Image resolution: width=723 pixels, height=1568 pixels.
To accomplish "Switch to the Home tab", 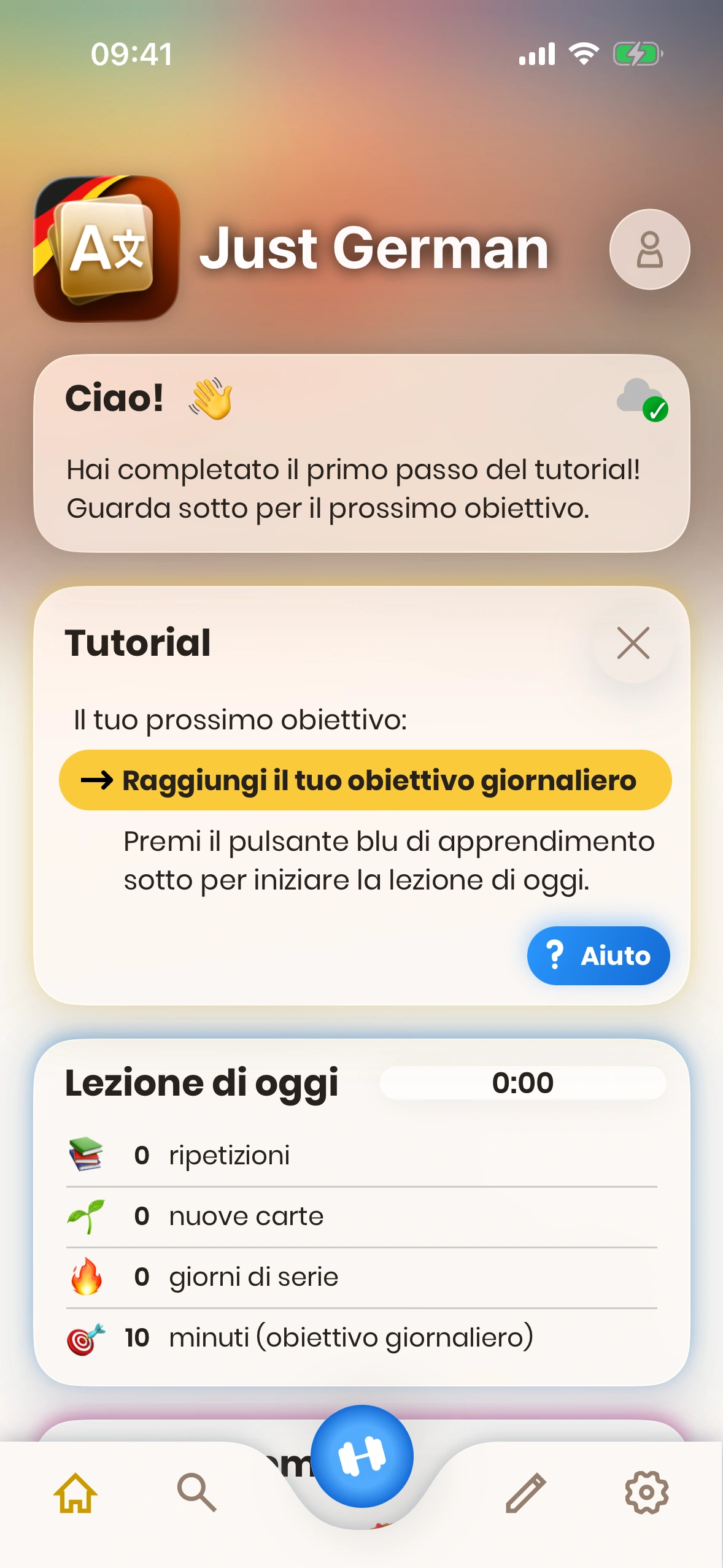I will [x=75, y=1492].
